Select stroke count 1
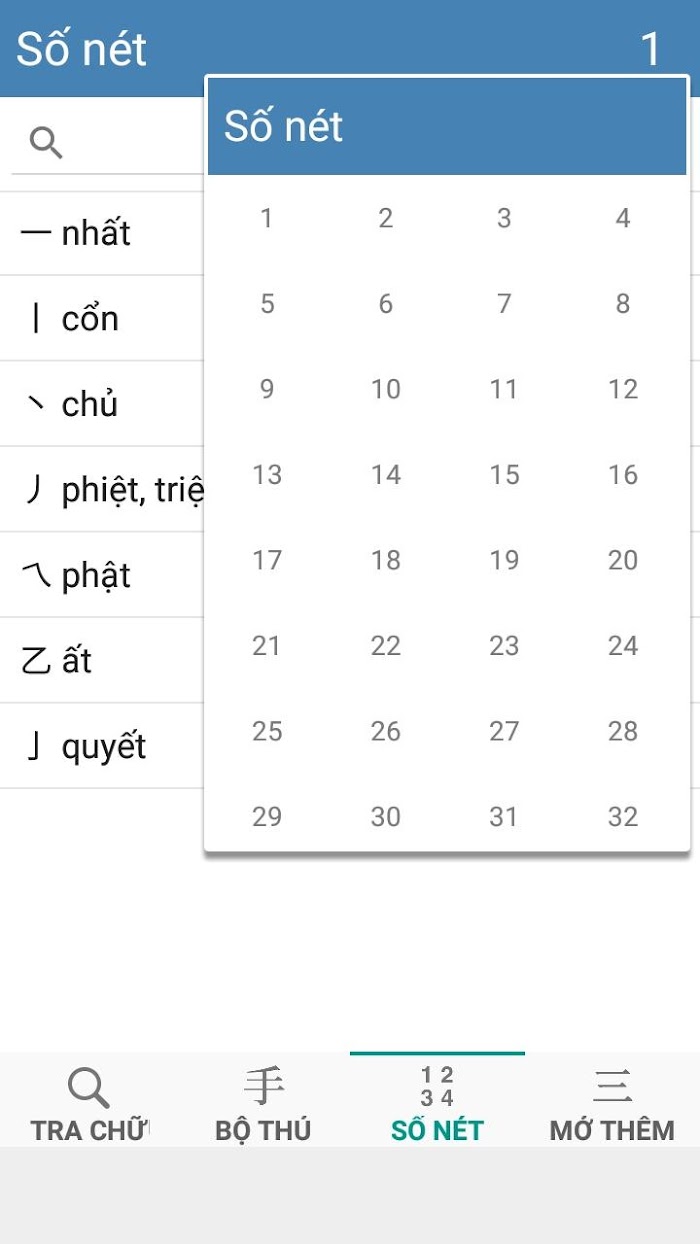The width and height of the screenshot is (700, 1244). point(267,218)
